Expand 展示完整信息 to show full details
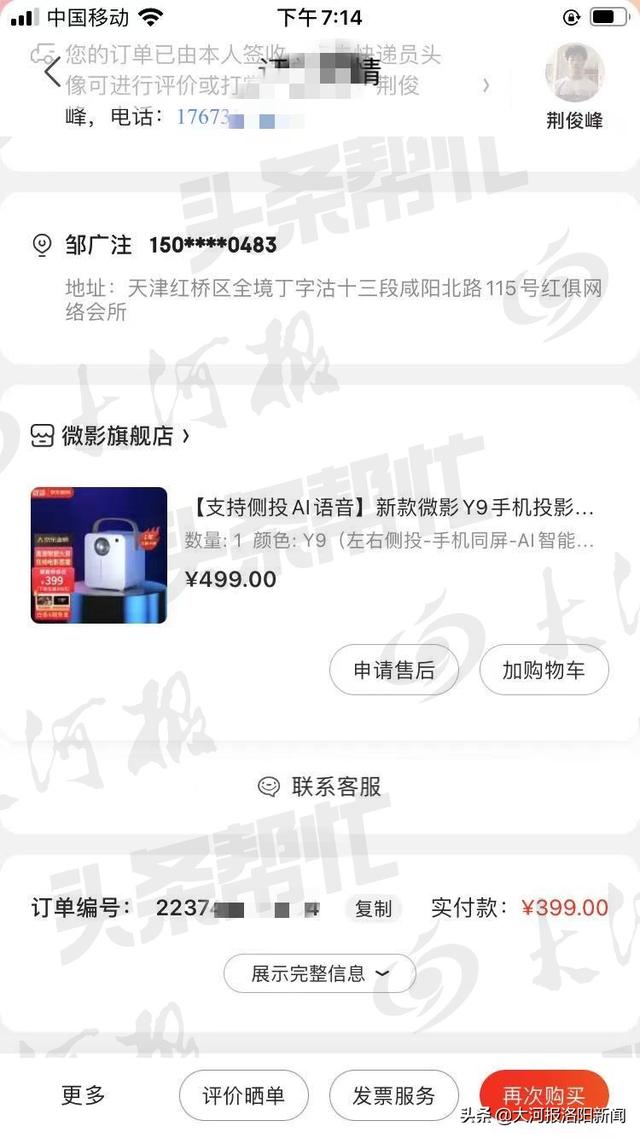 coord(319,973)
